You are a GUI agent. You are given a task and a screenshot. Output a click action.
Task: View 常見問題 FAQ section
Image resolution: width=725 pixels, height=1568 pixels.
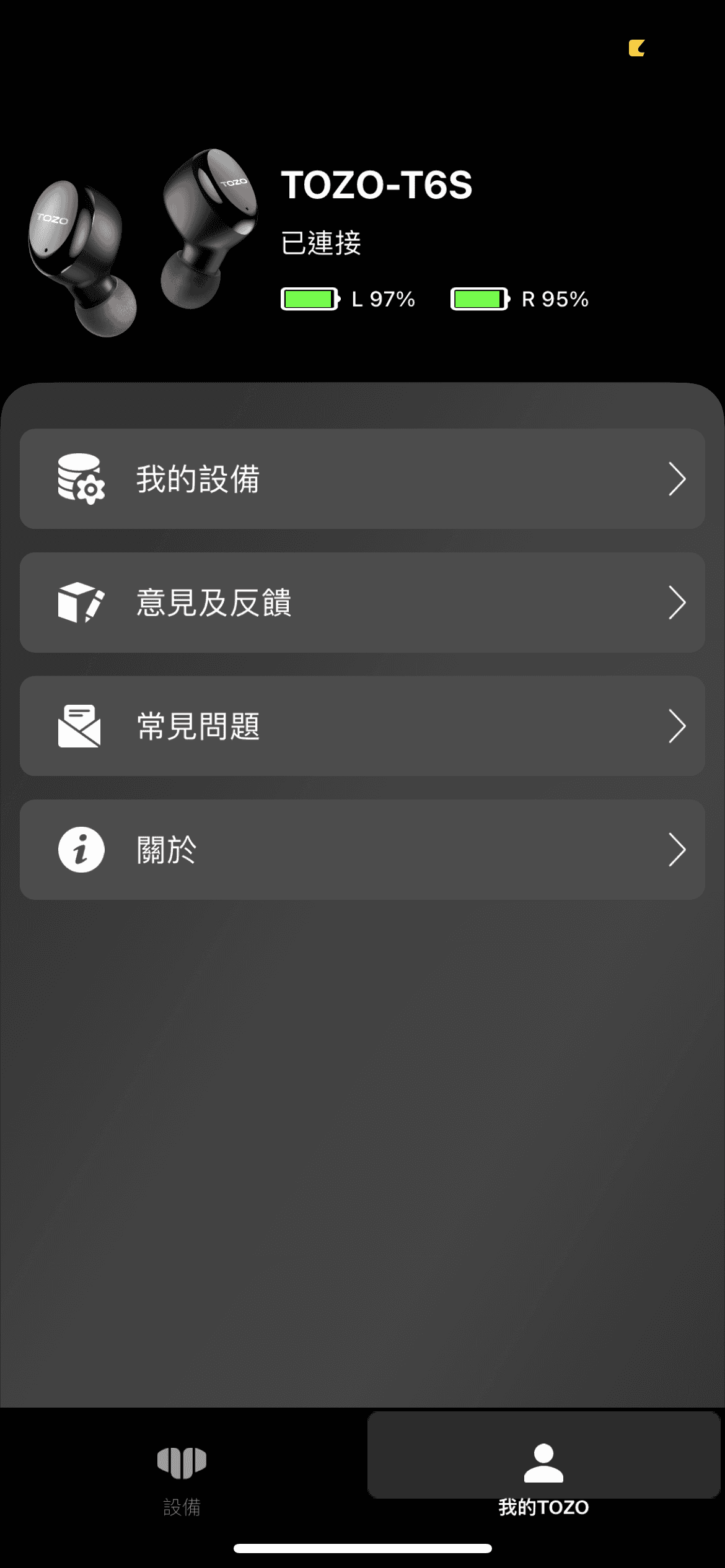362,726
